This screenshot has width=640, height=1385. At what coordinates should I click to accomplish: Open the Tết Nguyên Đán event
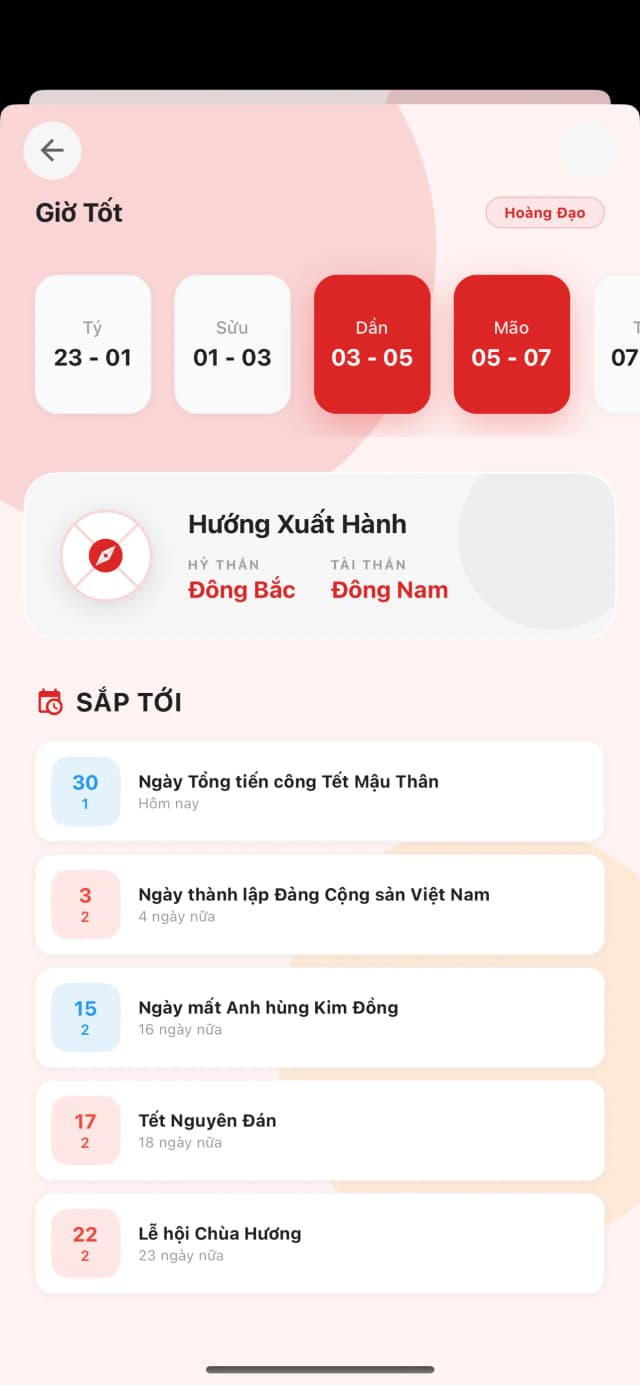[x=319, y=1130]
